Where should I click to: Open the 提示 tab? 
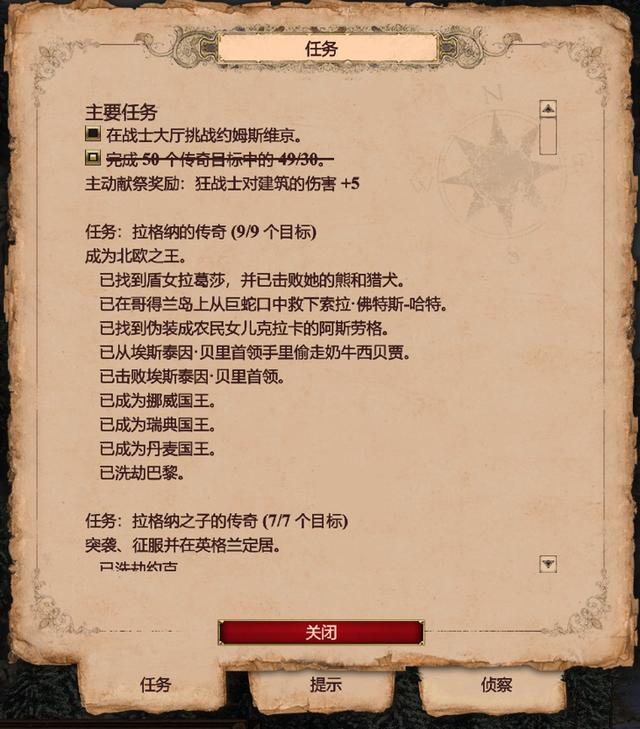click(326, 685)
